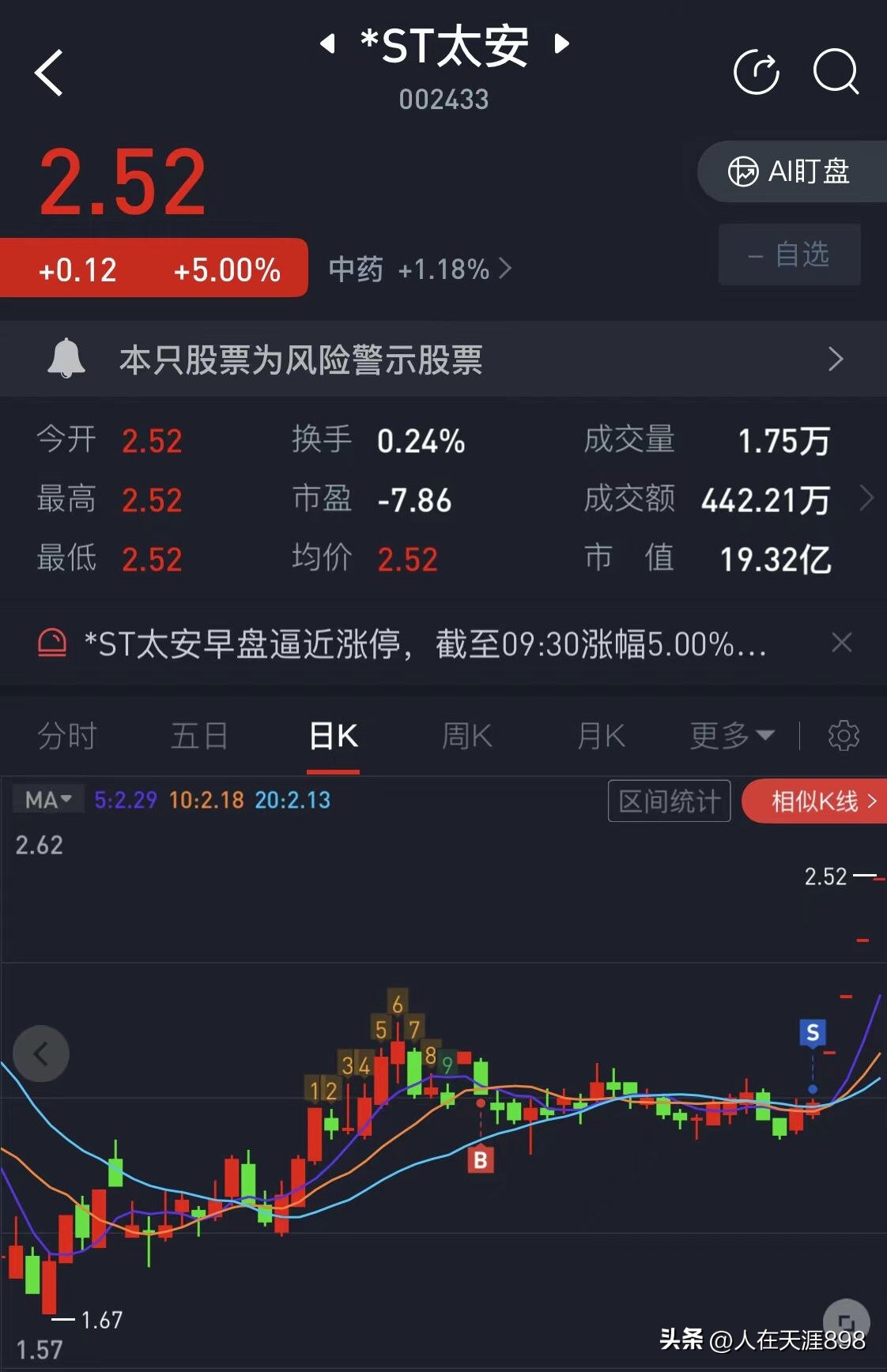Click the 区间统计 range statistics button
This screenshot has width=887, height=1372.
coord(668,800)
